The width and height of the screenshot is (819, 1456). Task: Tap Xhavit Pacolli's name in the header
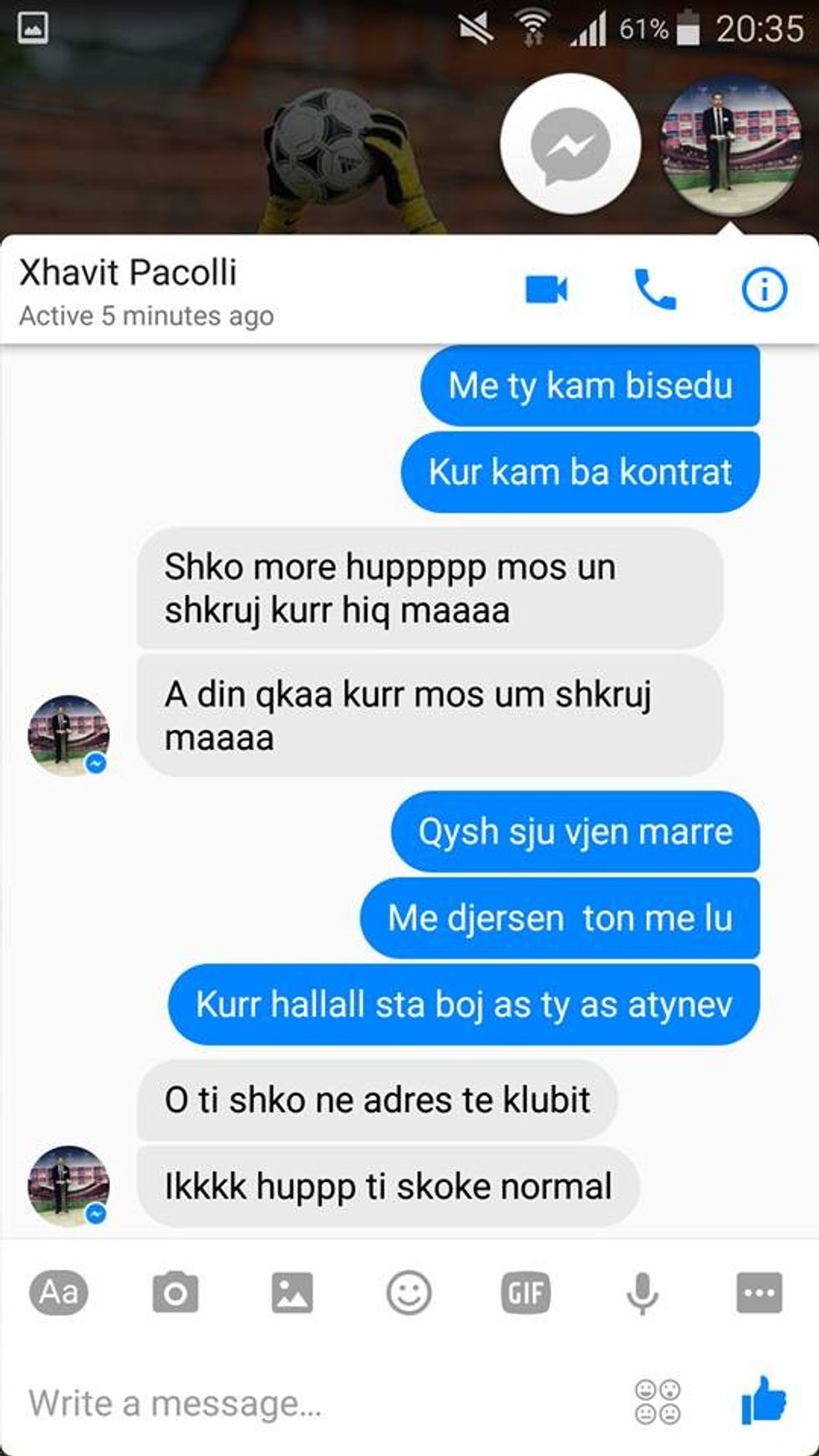point(128,272)
